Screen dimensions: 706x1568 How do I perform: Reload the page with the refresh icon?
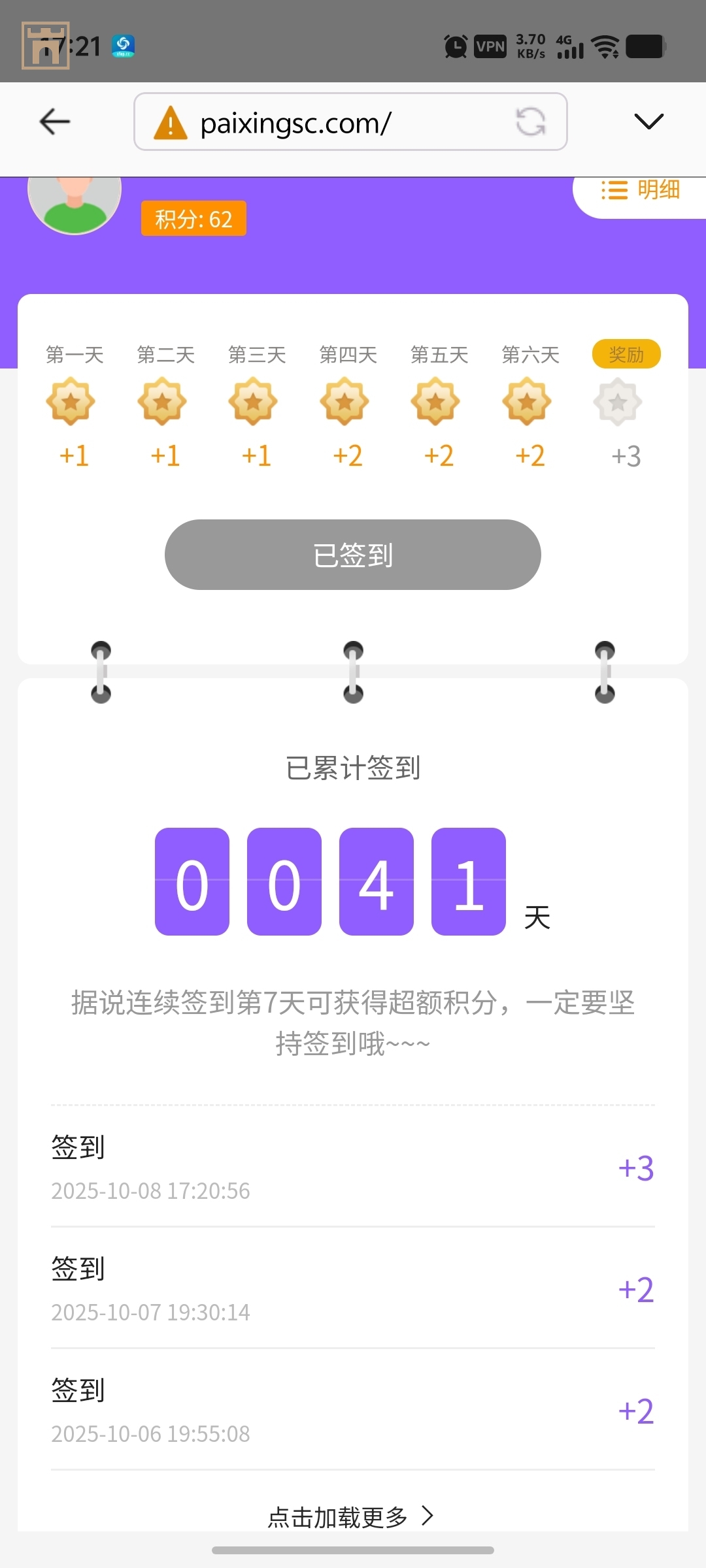pos(530,122)
